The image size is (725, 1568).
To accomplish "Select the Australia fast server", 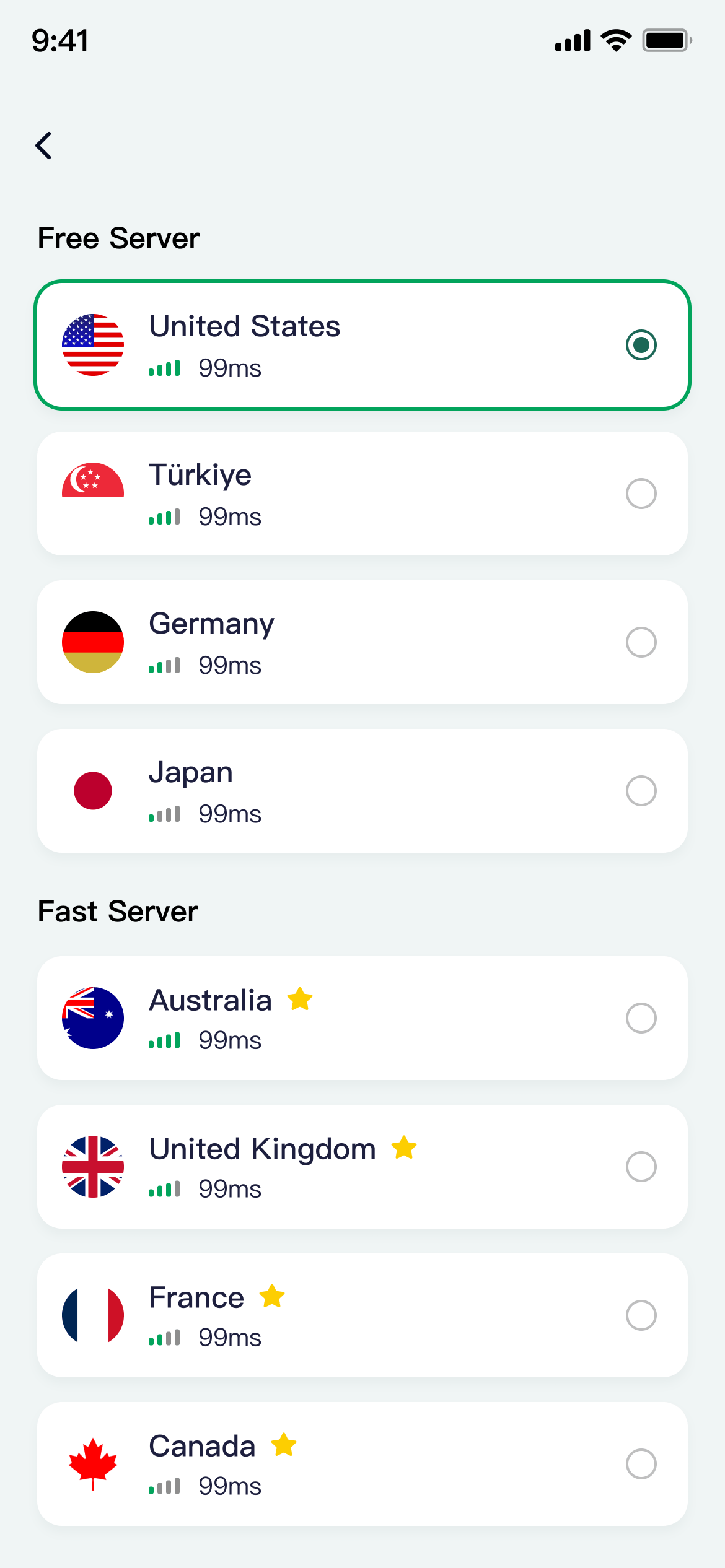I will point(641,1018).
